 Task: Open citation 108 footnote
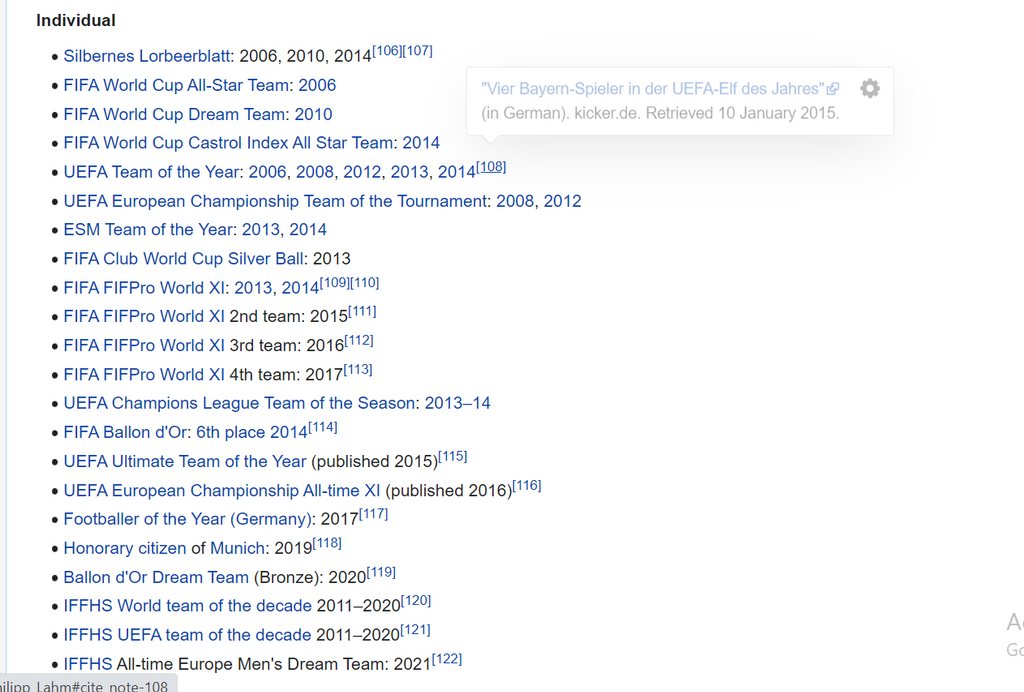click(491, 167)
